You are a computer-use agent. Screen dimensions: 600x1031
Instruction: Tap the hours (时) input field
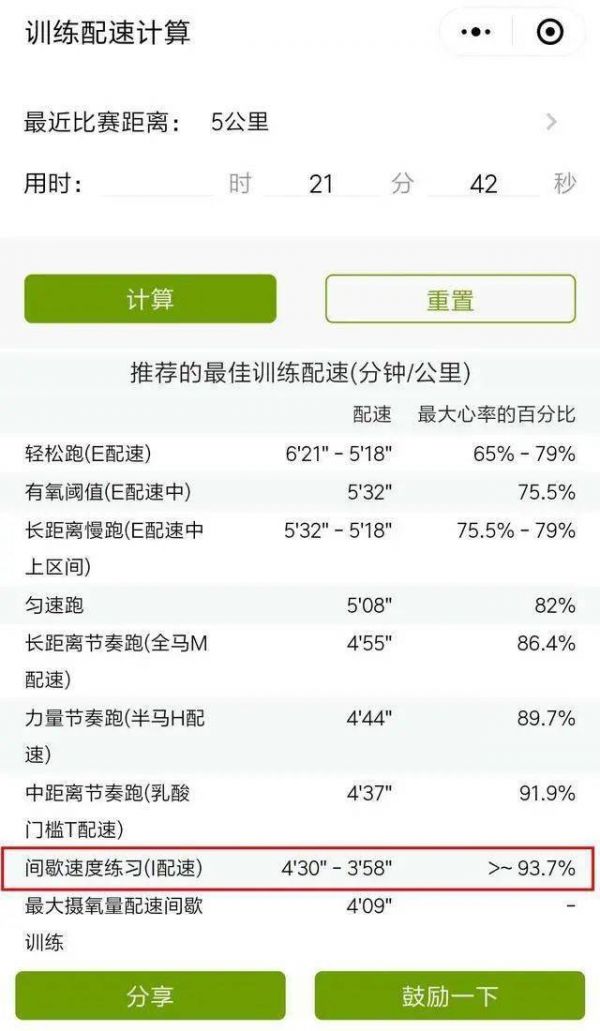pyautogui.click(x=158, y=183)
